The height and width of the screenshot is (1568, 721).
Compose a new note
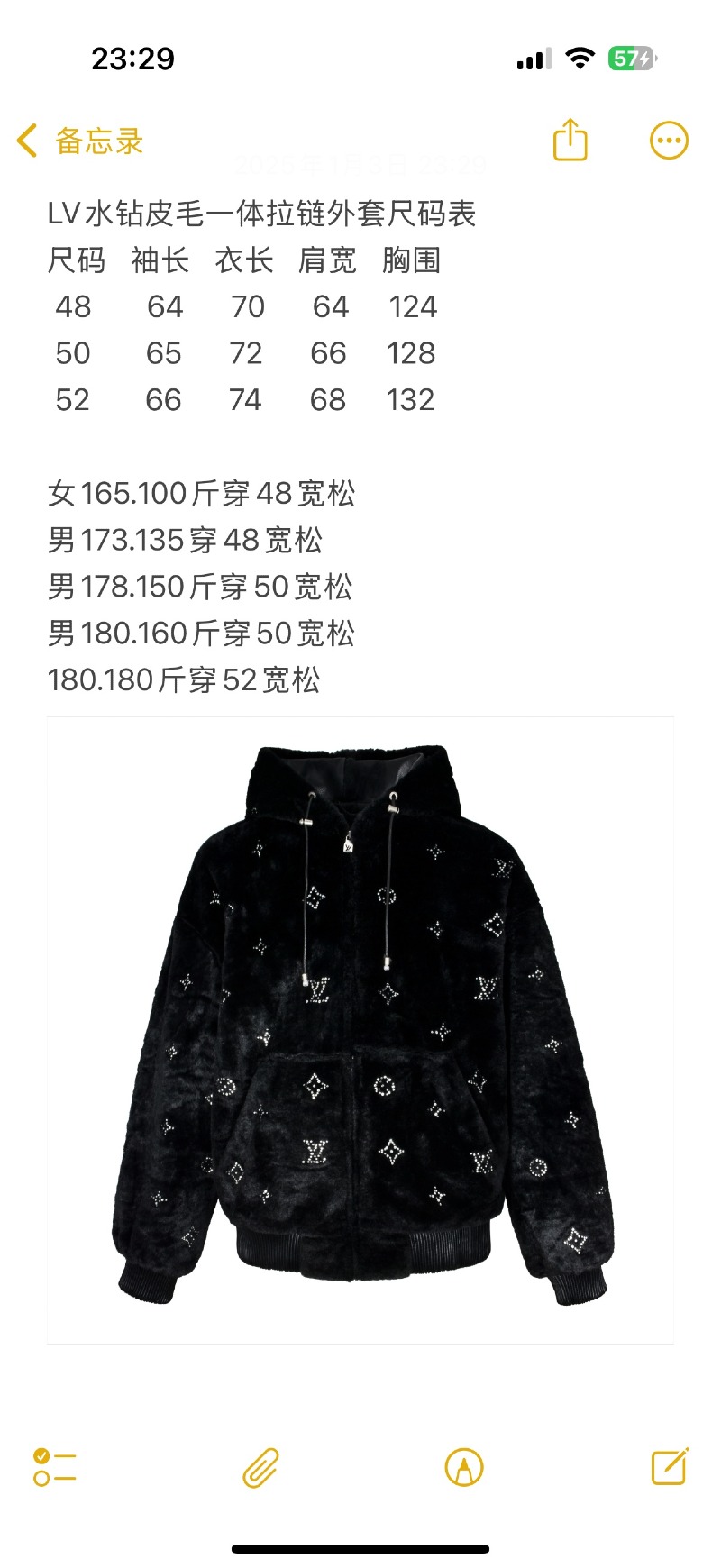click(670, 1466)
